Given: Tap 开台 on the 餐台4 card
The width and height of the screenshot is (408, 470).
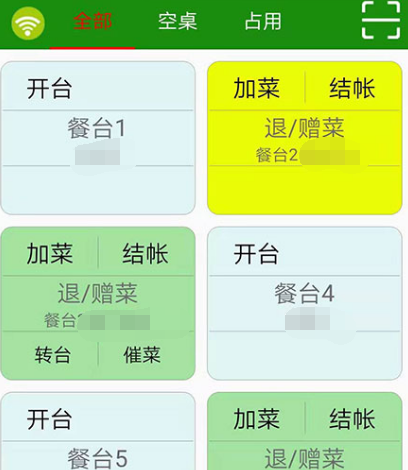Looking at the screenshot, I should point(256,254).
